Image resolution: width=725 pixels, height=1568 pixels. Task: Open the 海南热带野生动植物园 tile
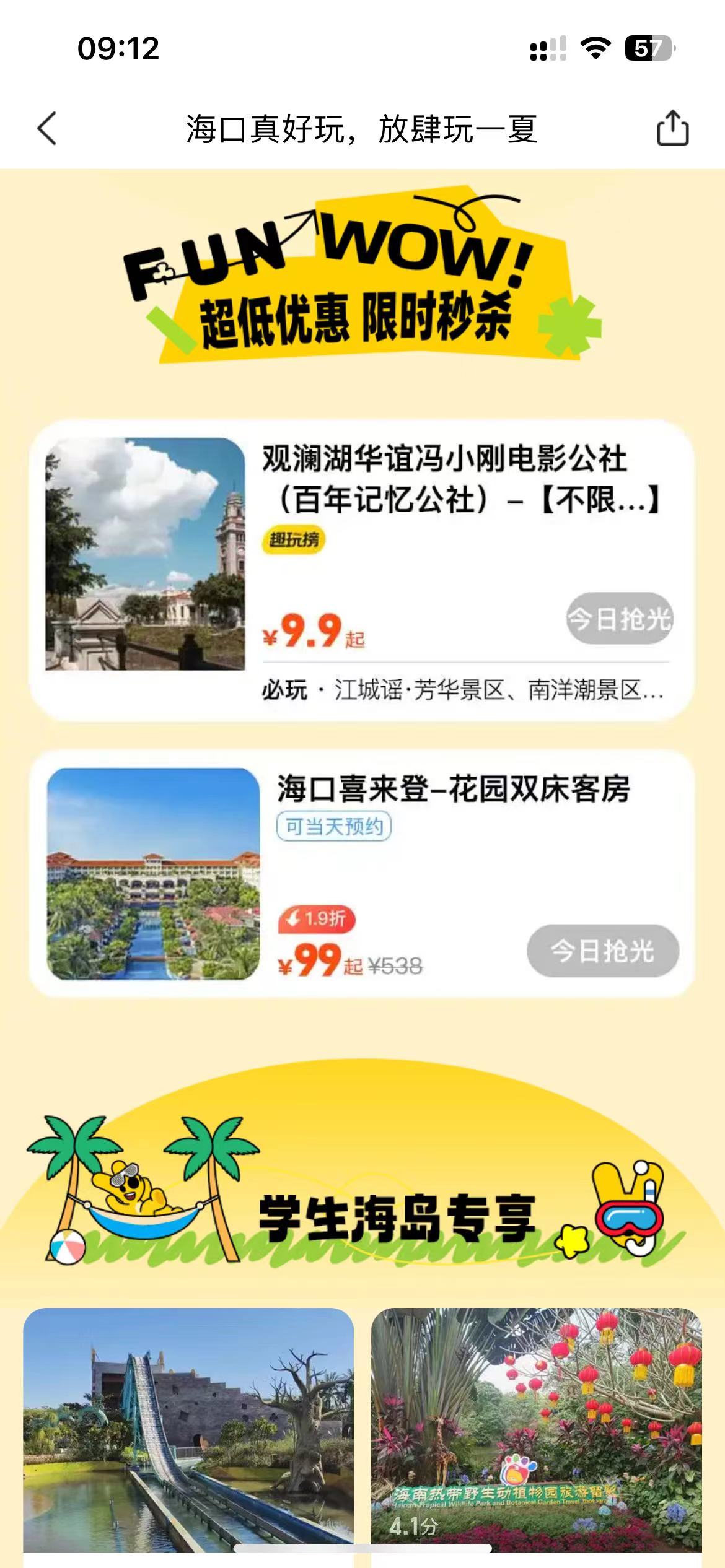point(537,1431)
